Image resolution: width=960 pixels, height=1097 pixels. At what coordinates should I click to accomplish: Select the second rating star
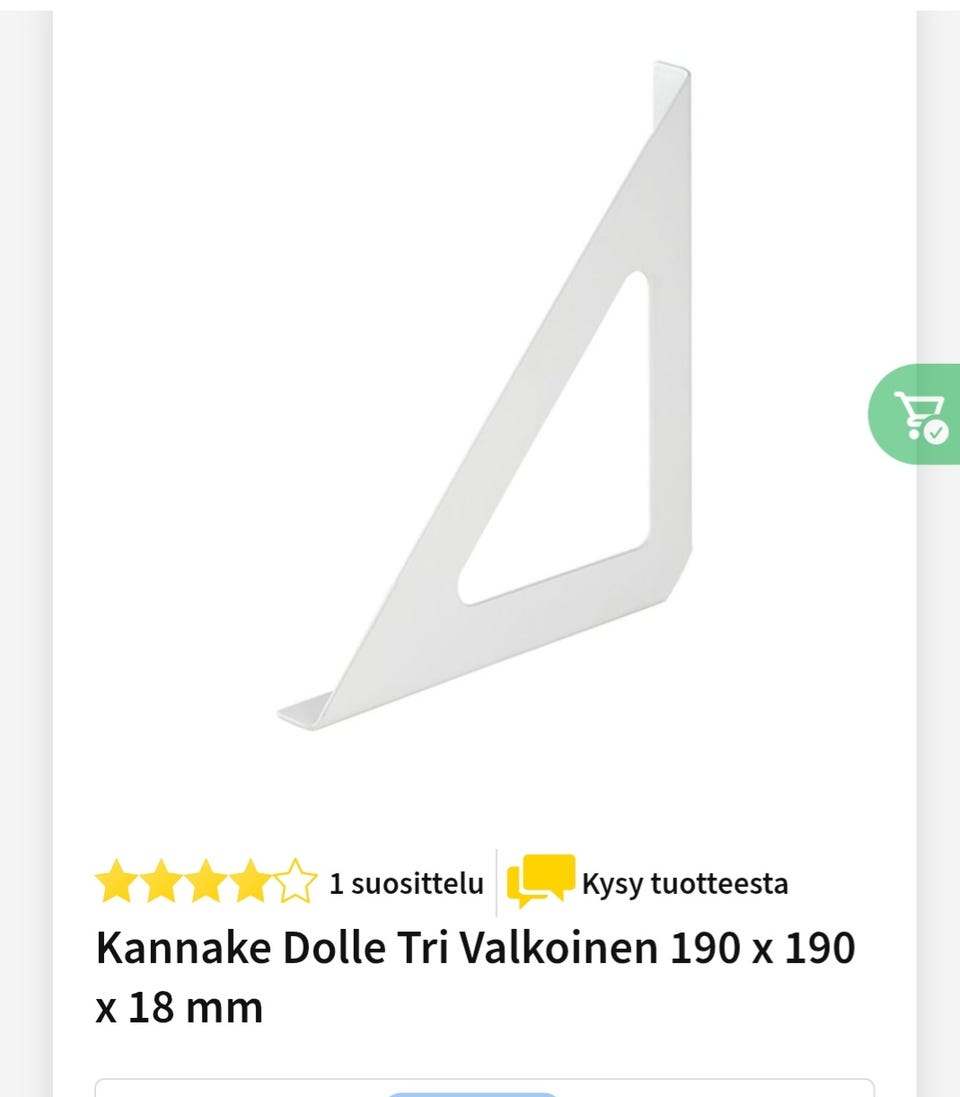[161, 883]
